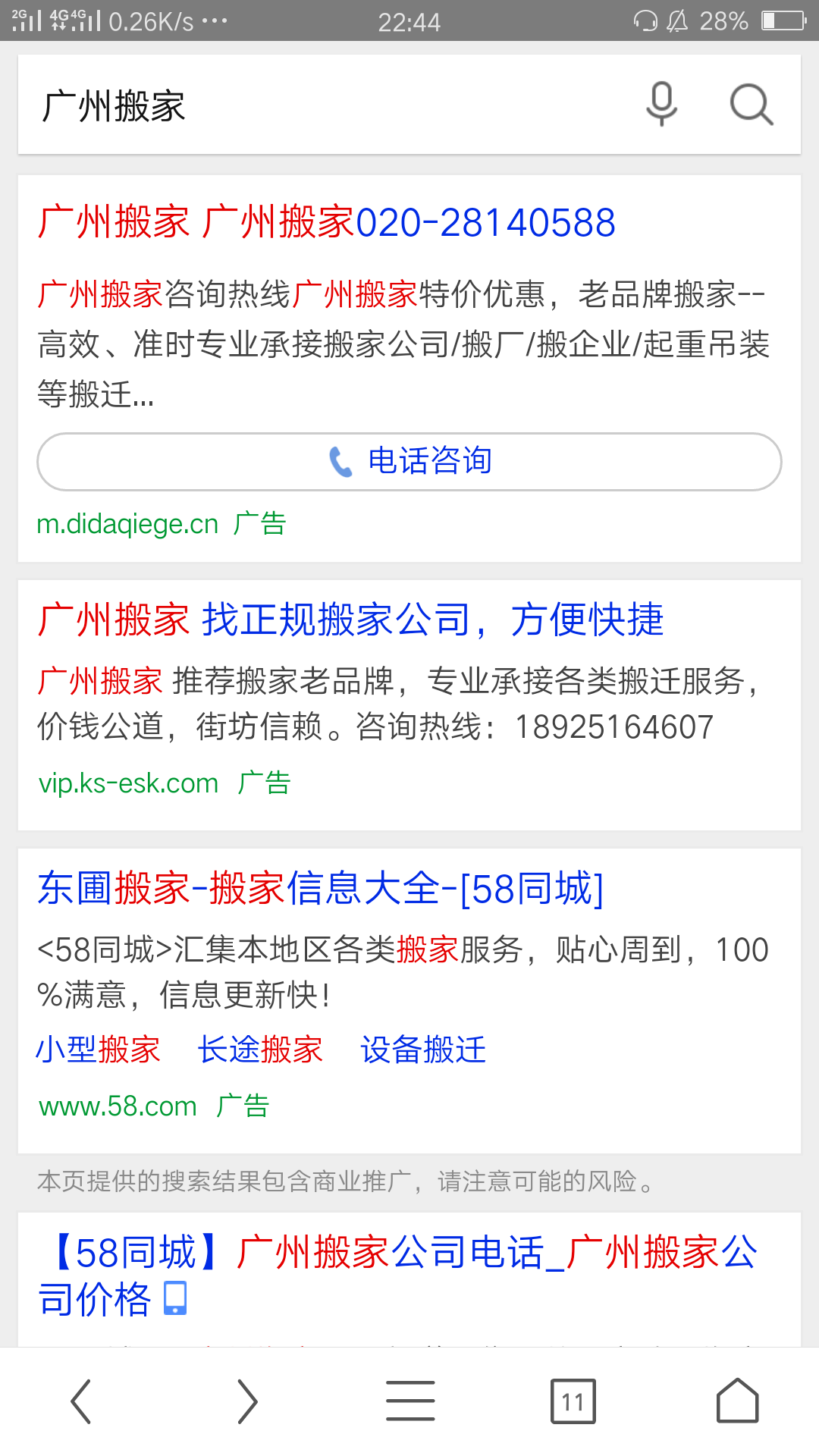The image size is (819, 1456).
Task: Open 东圃搬家-搬家信息大全-[58同城] result
Action: pyautogui.click(x=320, y=889)
